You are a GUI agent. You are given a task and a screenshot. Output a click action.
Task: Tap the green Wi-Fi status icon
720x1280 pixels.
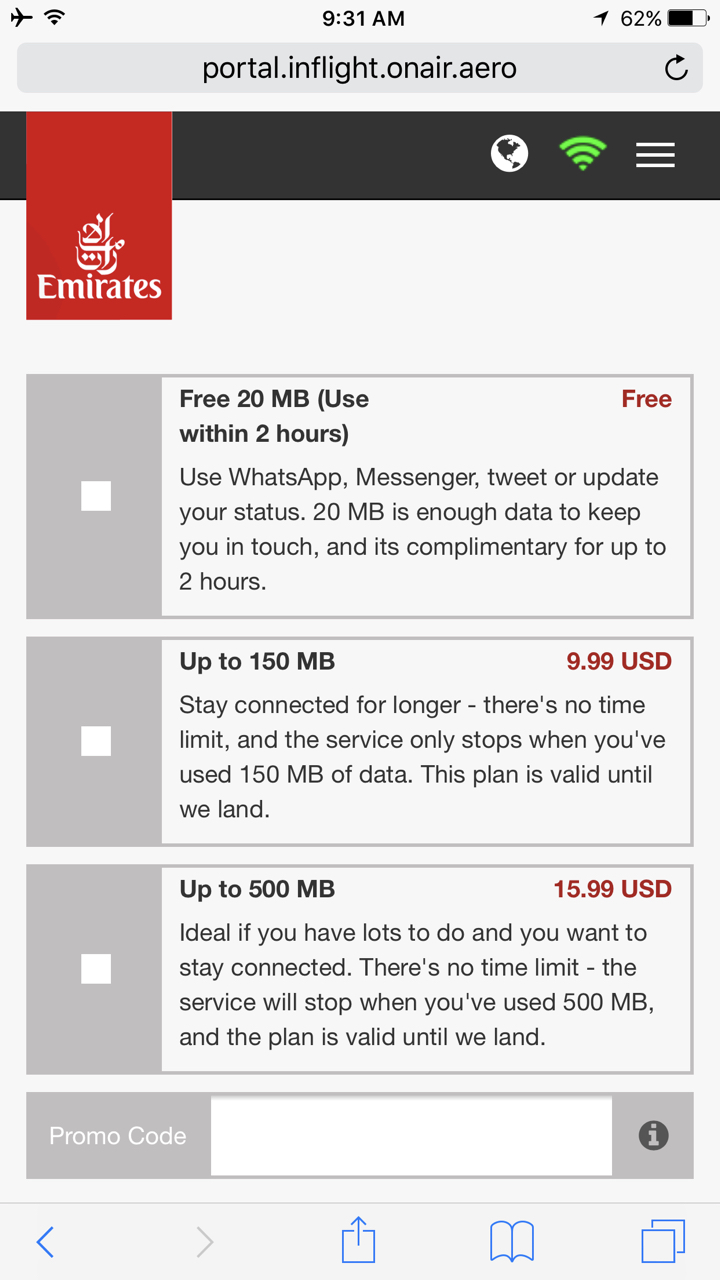click(583, 154)
